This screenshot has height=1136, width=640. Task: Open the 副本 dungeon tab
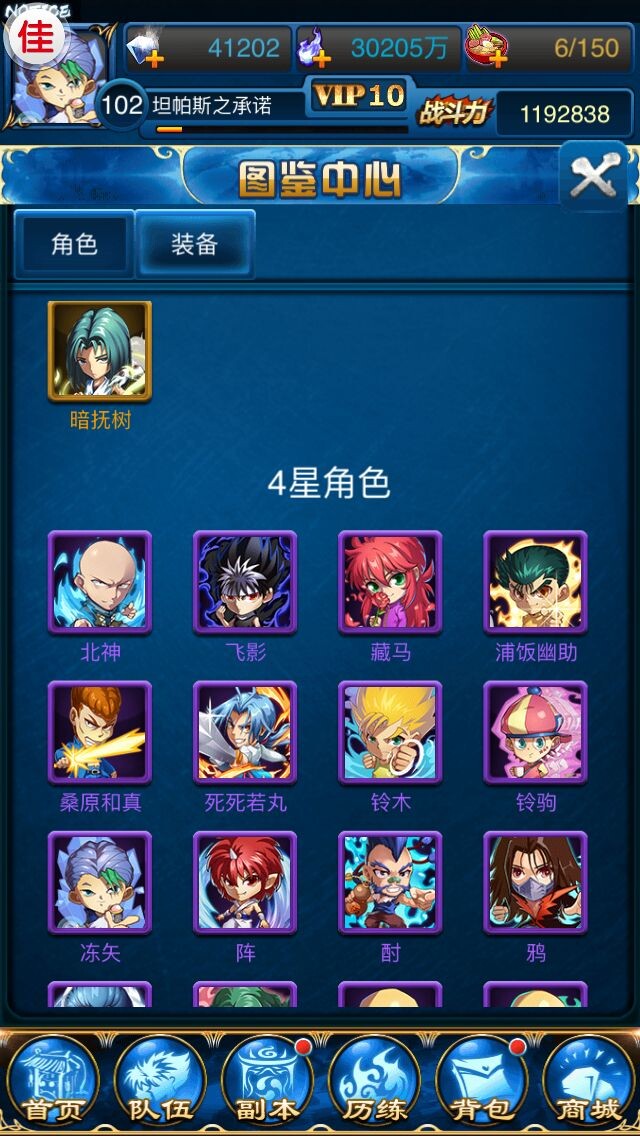[267, 1082]
